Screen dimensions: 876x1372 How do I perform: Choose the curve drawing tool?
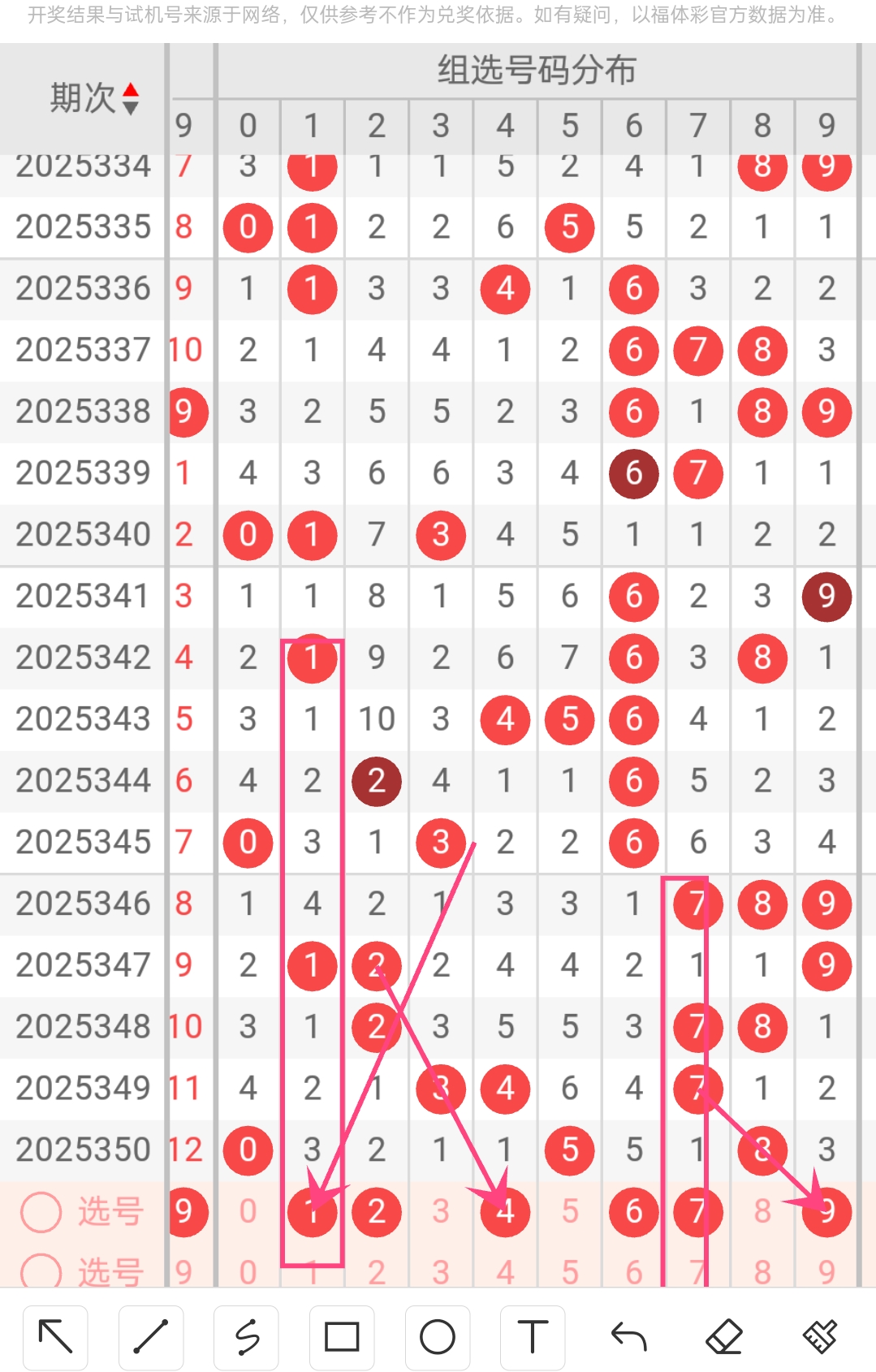[x=246, y=1337]
